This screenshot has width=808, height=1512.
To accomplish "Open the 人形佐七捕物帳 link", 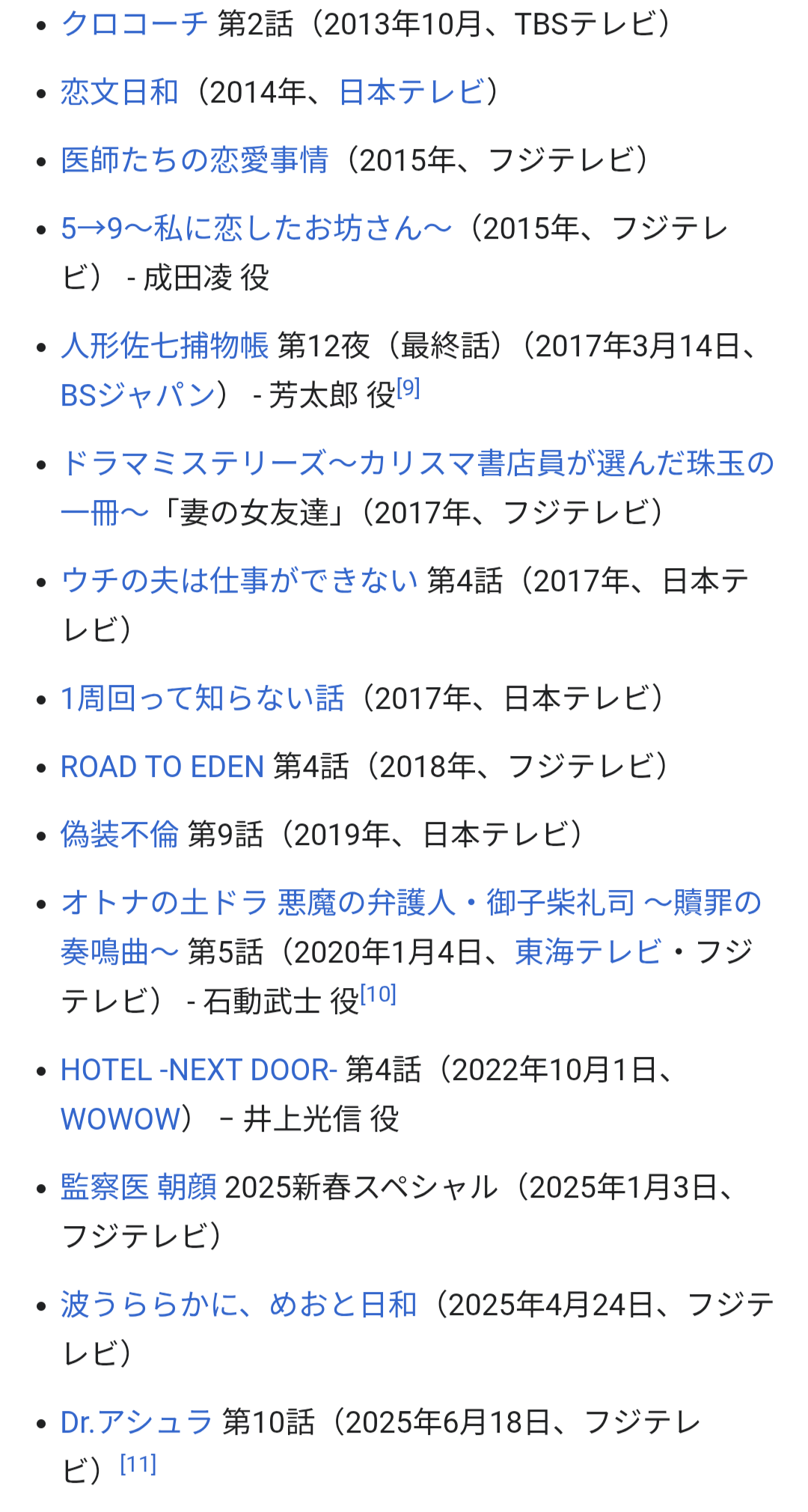I will click(x=165, y=346).
